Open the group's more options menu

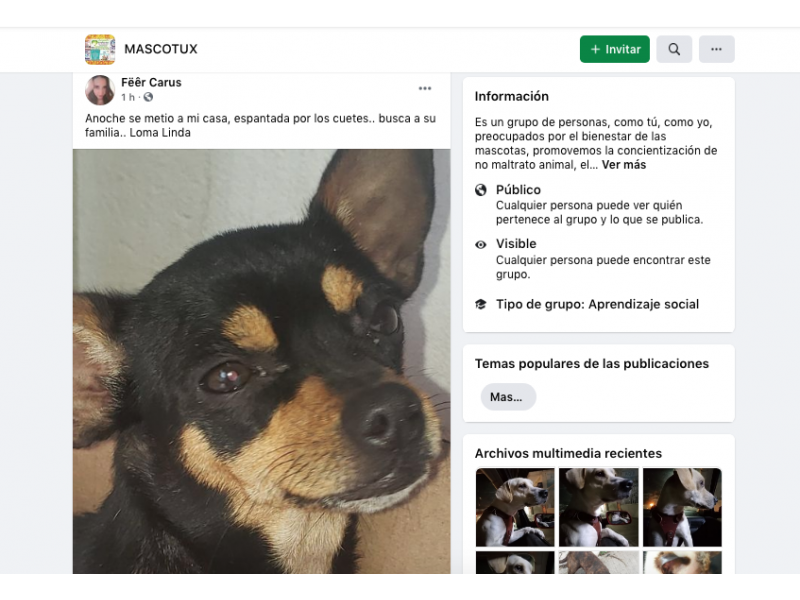716,49
